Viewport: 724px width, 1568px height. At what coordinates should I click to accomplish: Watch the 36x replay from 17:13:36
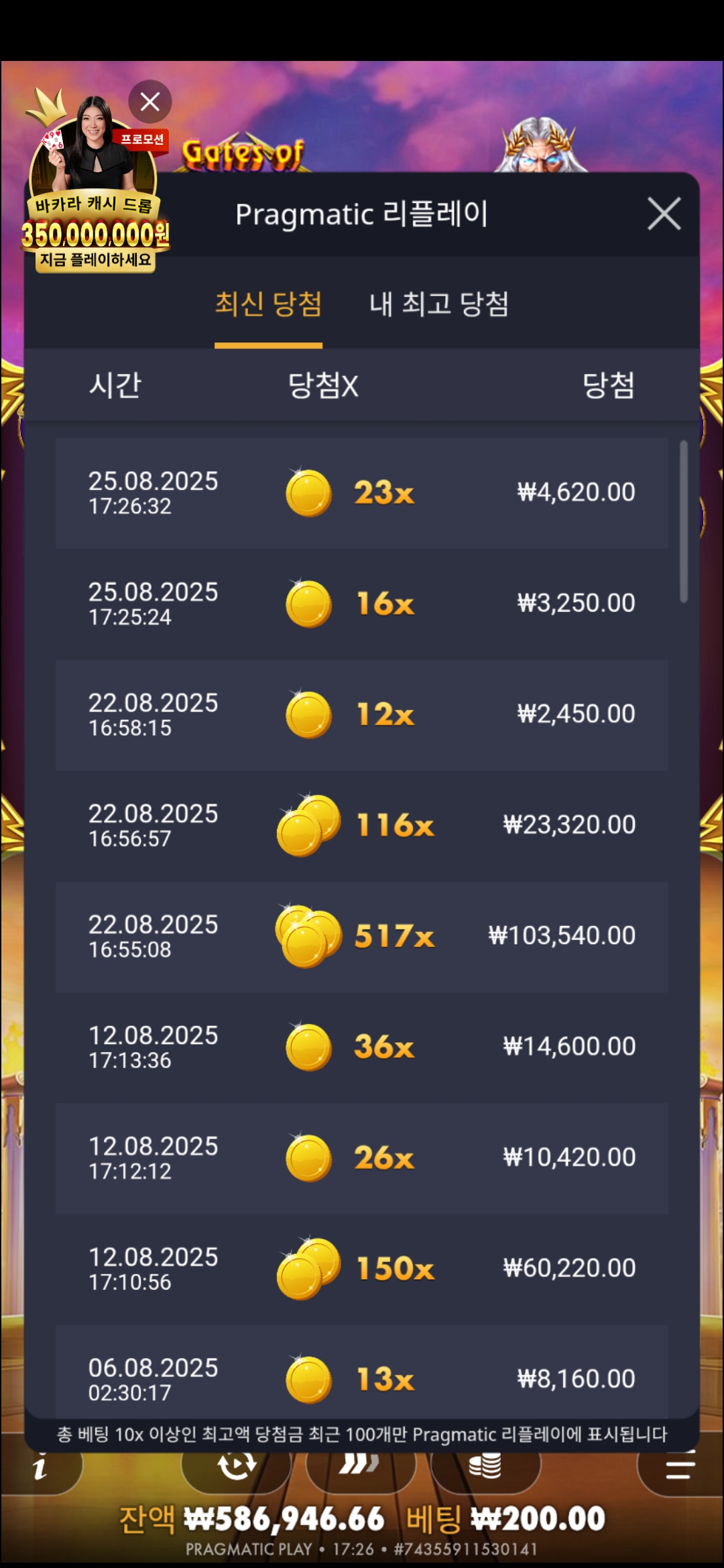point(362,1047)
